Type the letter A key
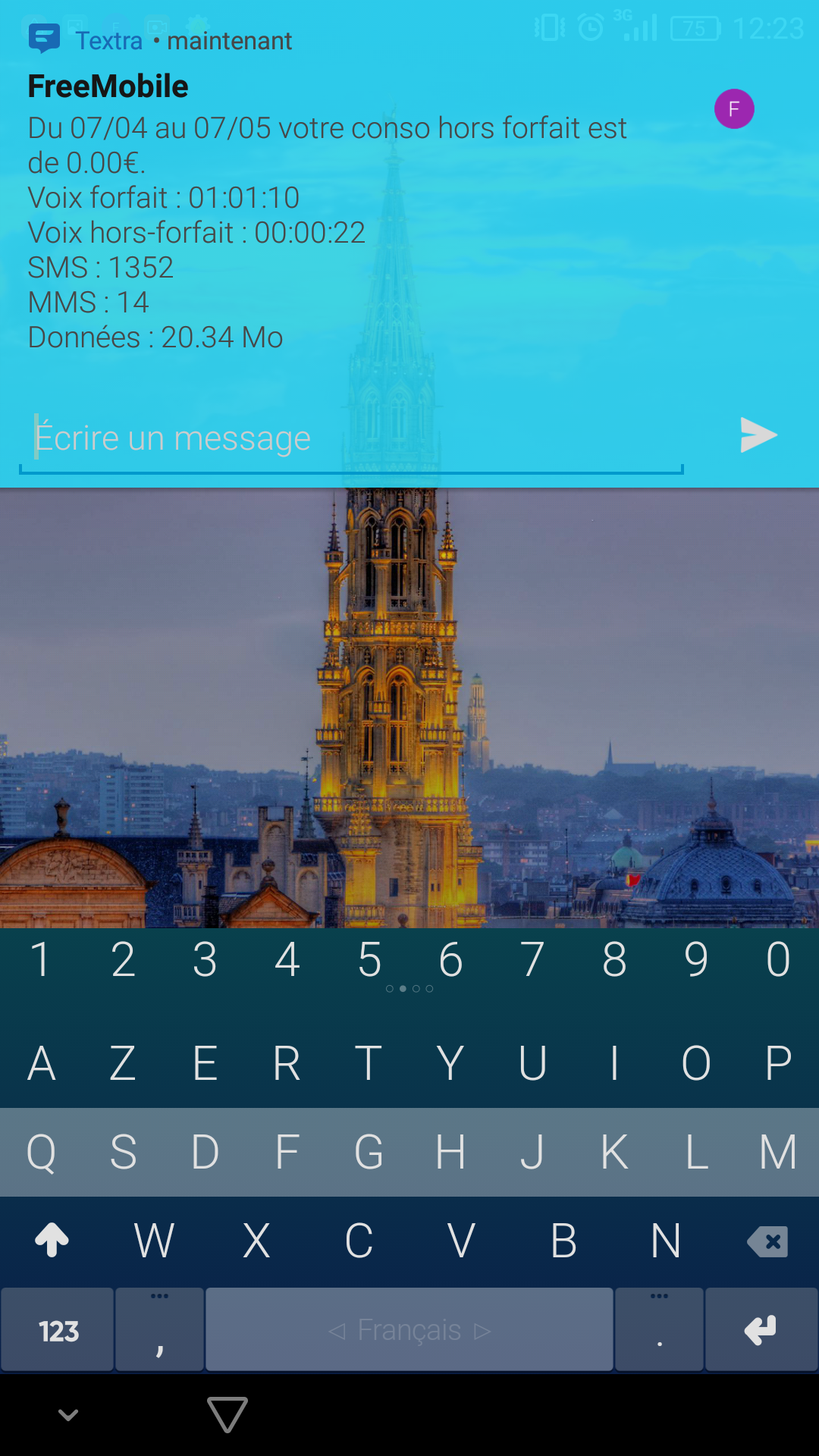The height and width of the screenshot is (1456, 819). [42, 1063]
